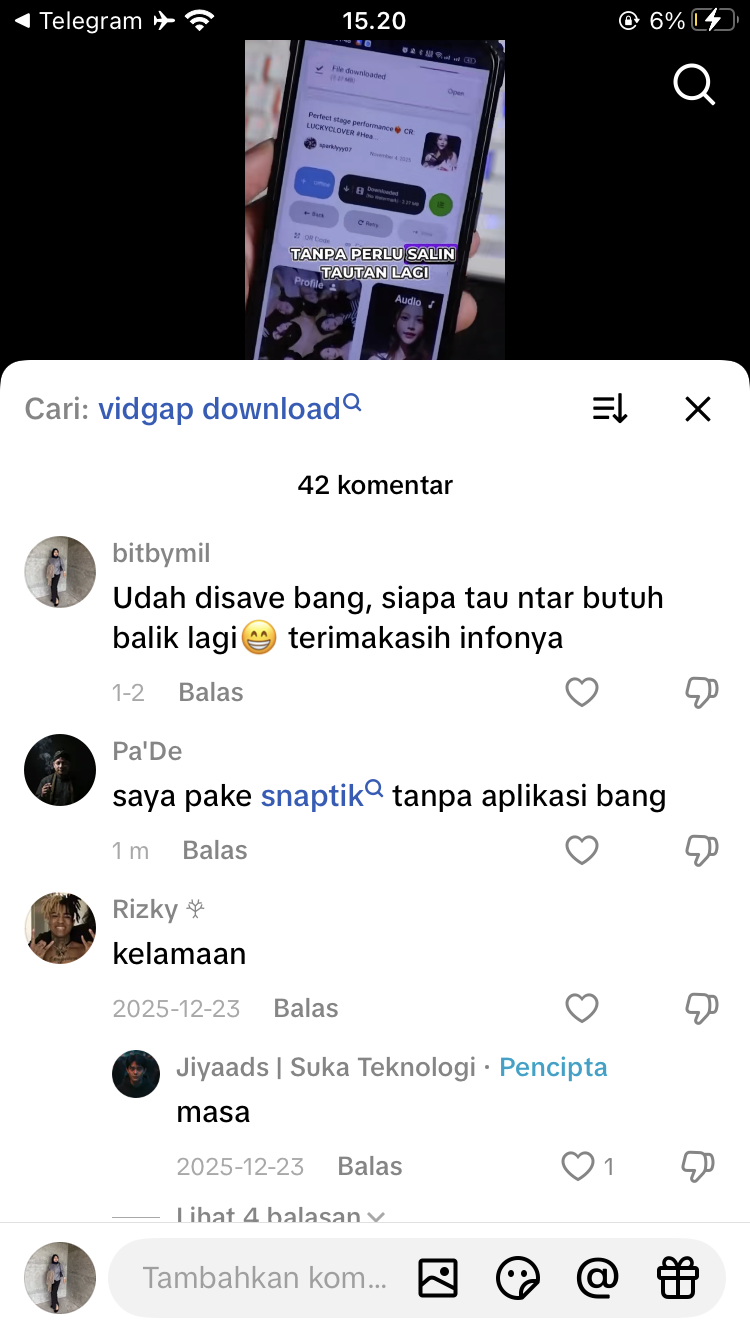Like Pa'De's comment

tap(582, 850)
